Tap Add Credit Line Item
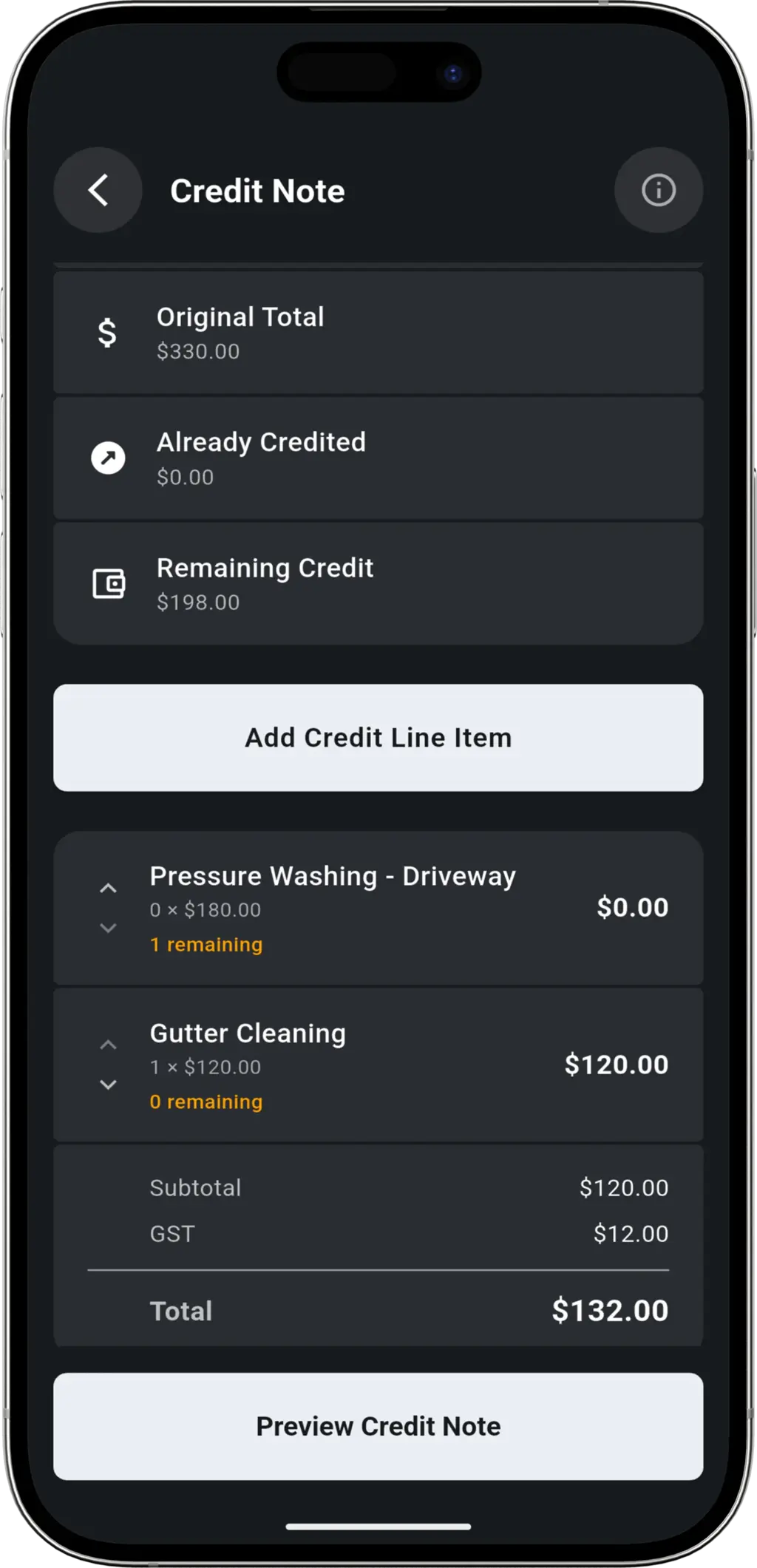This screenshot has width=757, height=1568. [378, 737]
